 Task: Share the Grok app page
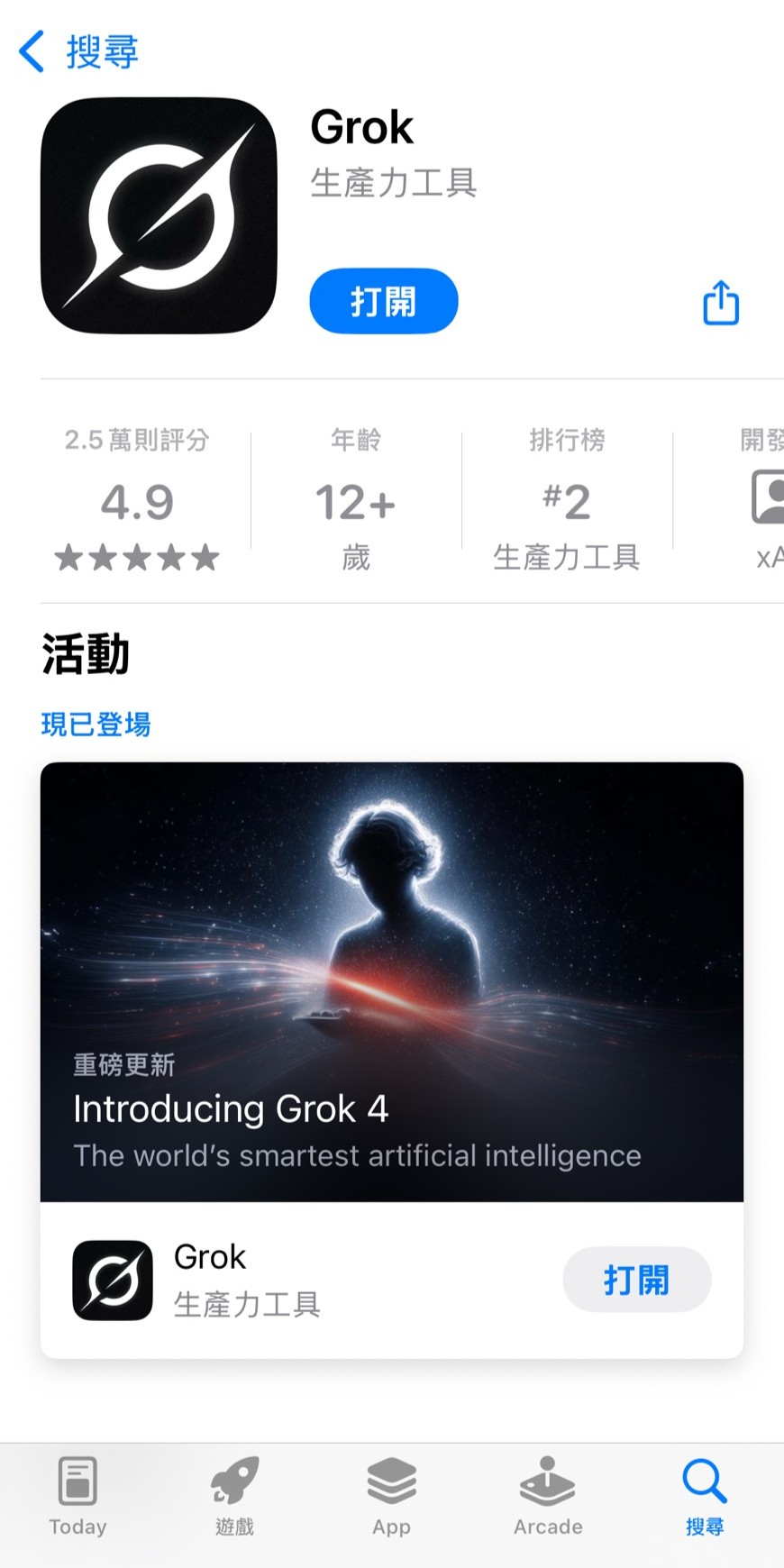point(721,302)
